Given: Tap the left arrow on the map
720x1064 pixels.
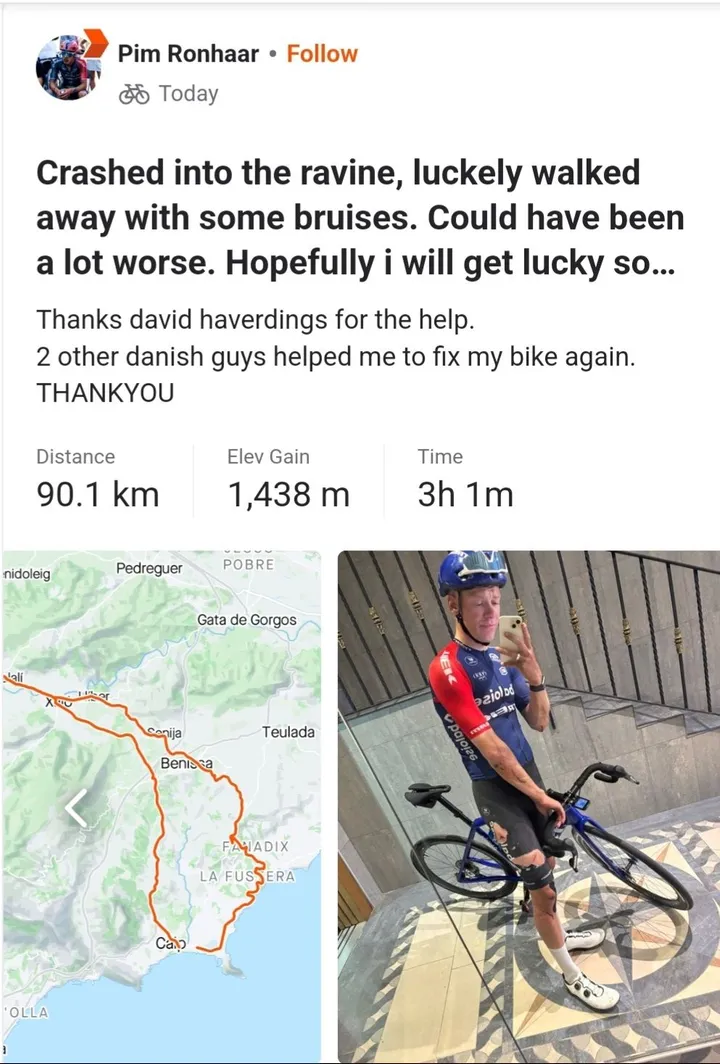Looking at the screenshot, I should click(77, 807).
